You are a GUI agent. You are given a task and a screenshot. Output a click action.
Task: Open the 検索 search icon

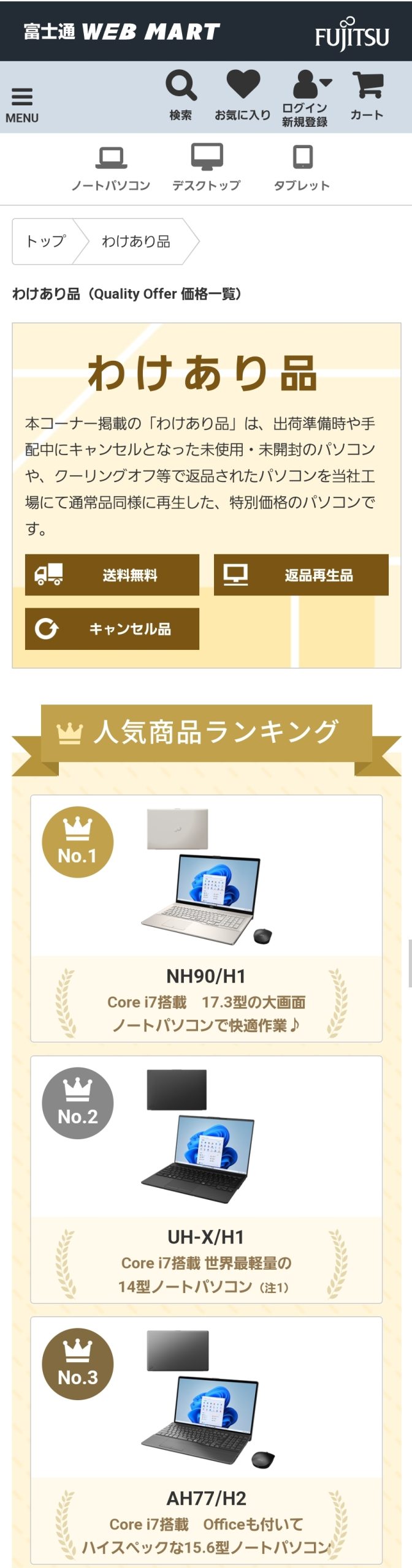pos(181,95)
